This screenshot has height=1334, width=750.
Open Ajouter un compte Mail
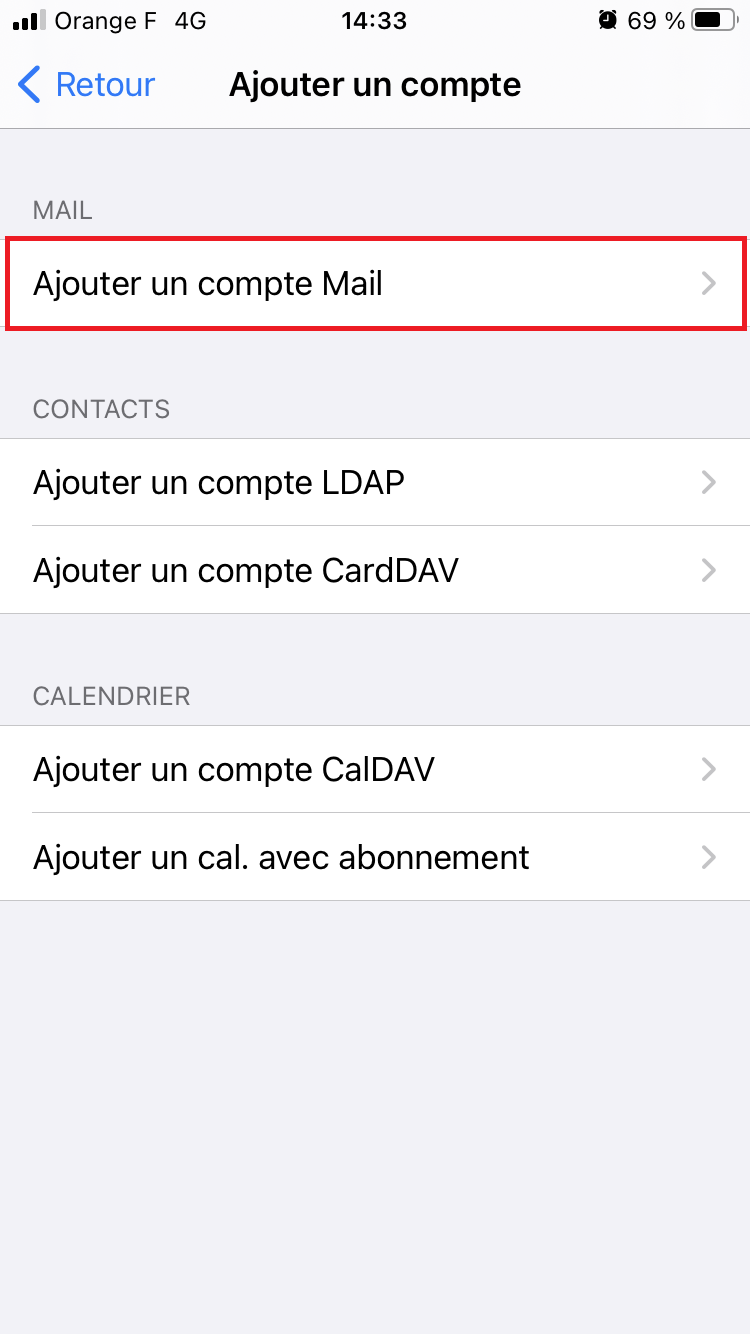[375, 284]
